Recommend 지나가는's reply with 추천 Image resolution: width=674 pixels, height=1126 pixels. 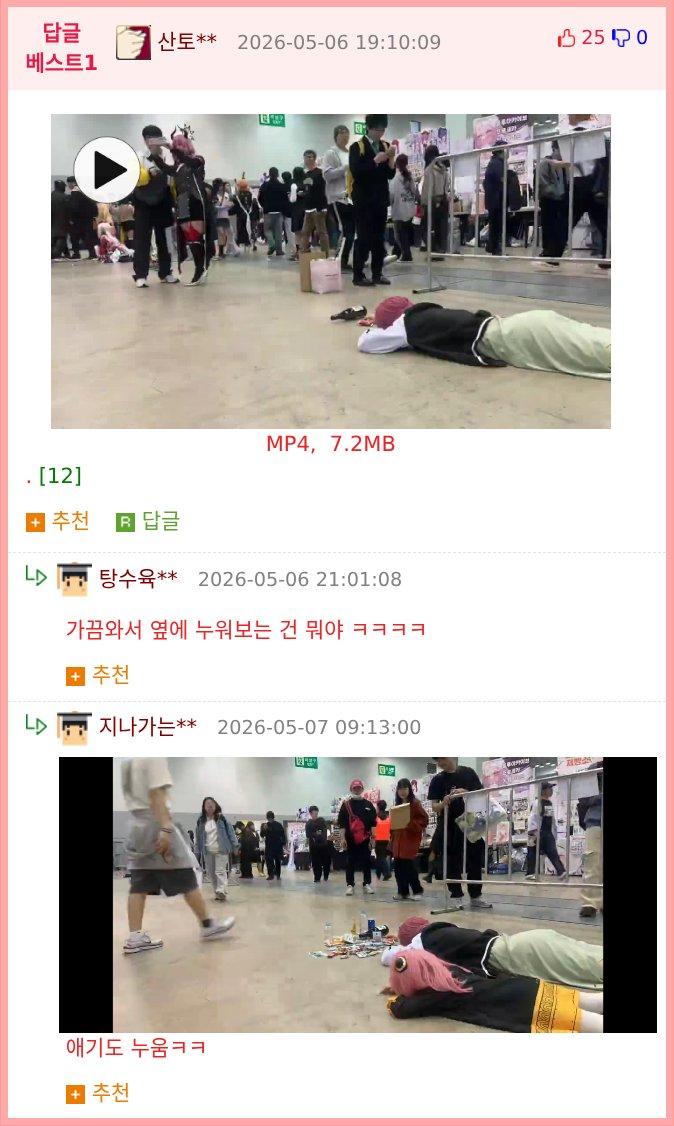point(98,1093)
